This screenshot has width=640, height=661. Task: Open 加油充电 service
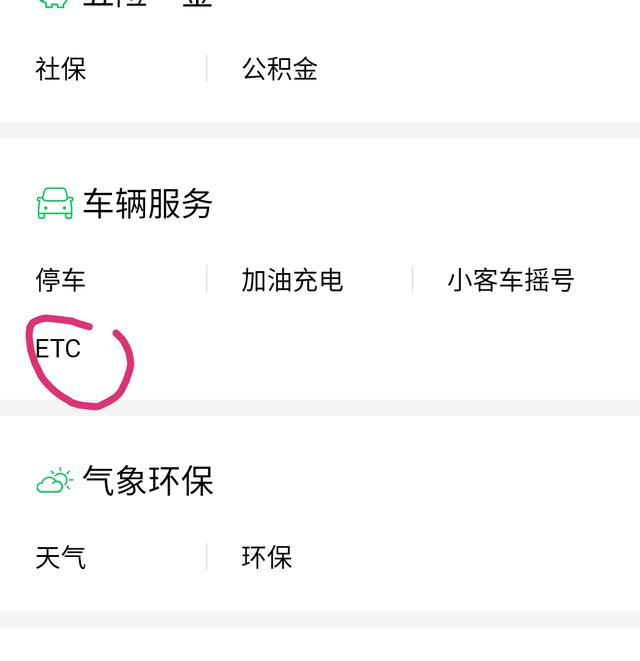coord(292,280)
